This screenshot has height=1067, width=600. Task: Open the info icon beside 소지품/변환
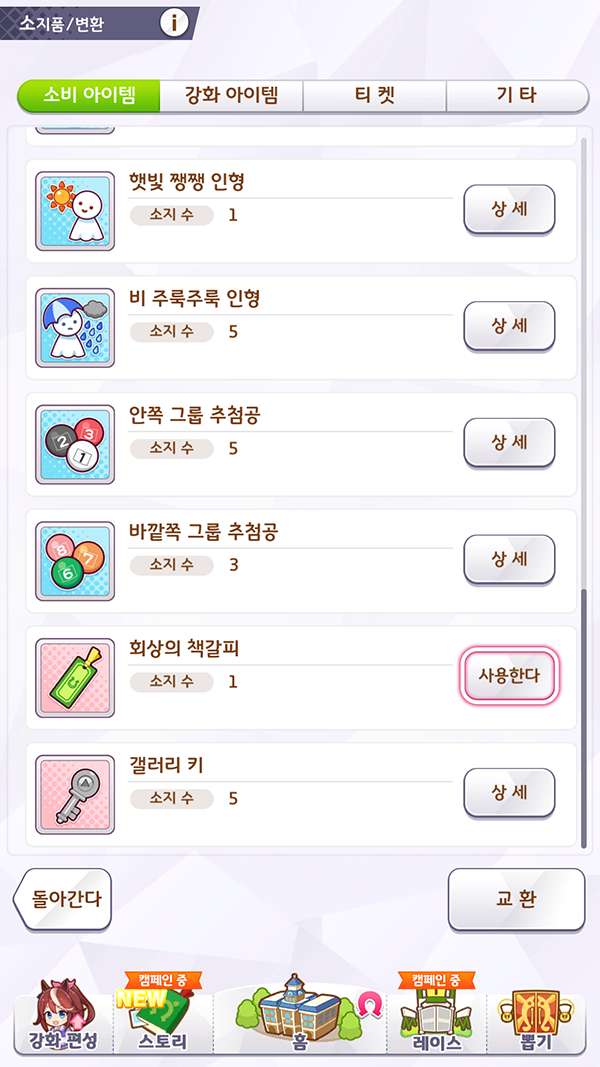pyautogui.click(x=174, y=22)
